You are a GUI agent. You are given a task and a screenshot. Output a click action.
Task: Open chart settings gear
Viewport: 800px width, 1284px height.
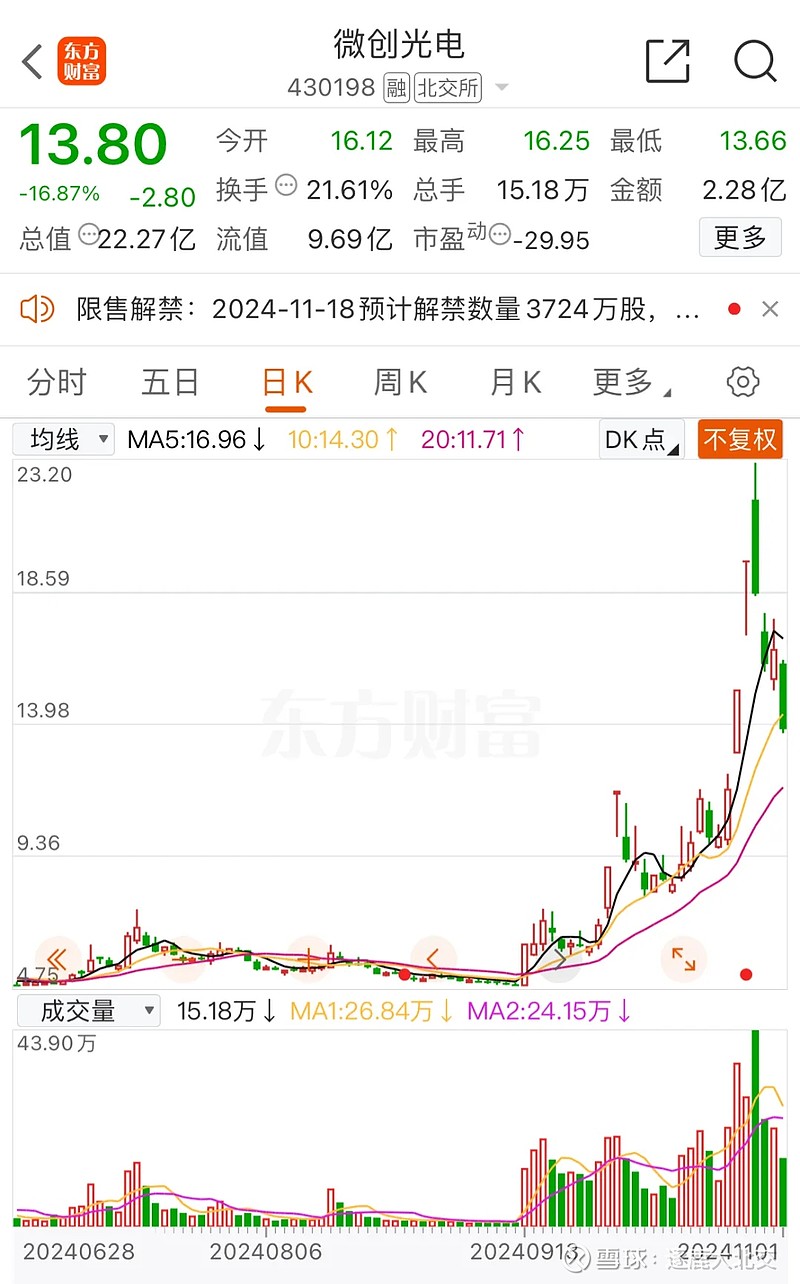742,382
